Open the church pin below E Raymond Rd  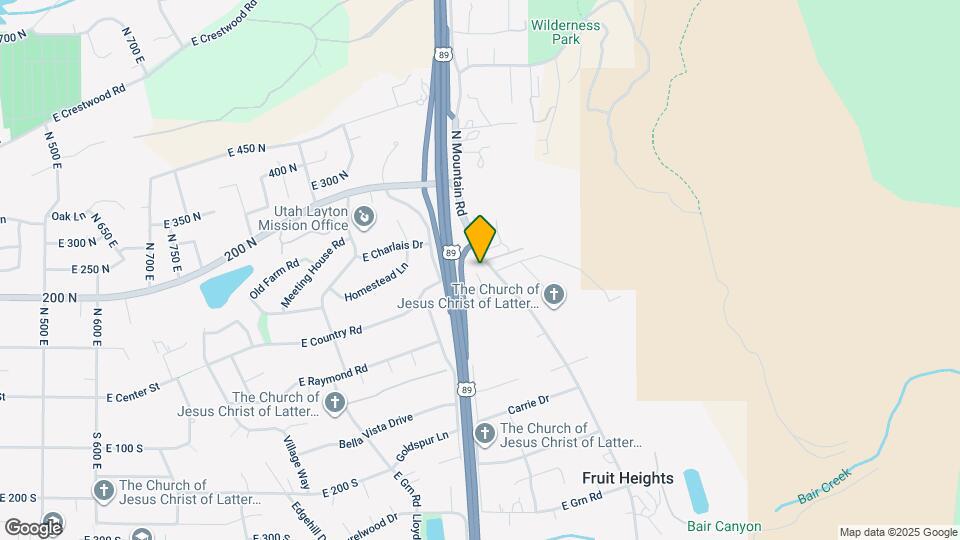pyautogui.click(x=334, y=403)
